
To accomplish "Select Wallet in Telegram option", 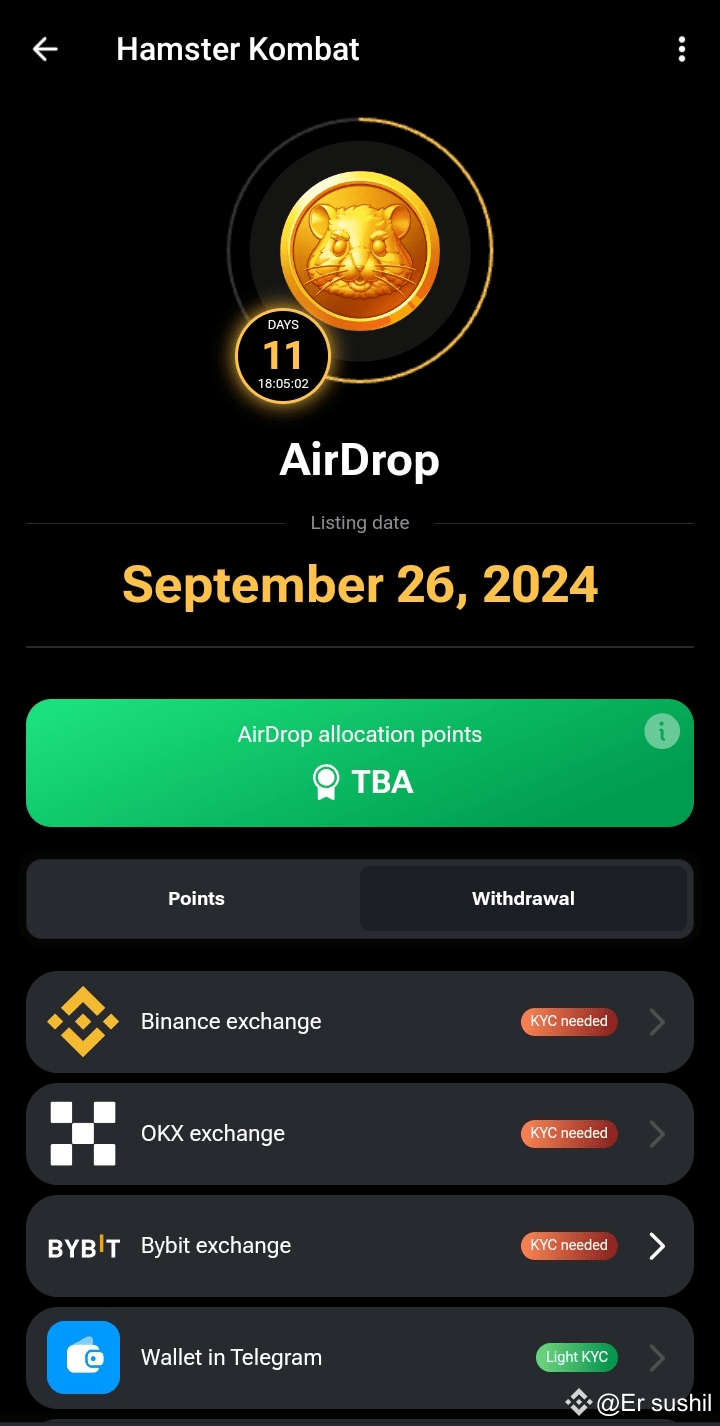I will point(359,1358).
